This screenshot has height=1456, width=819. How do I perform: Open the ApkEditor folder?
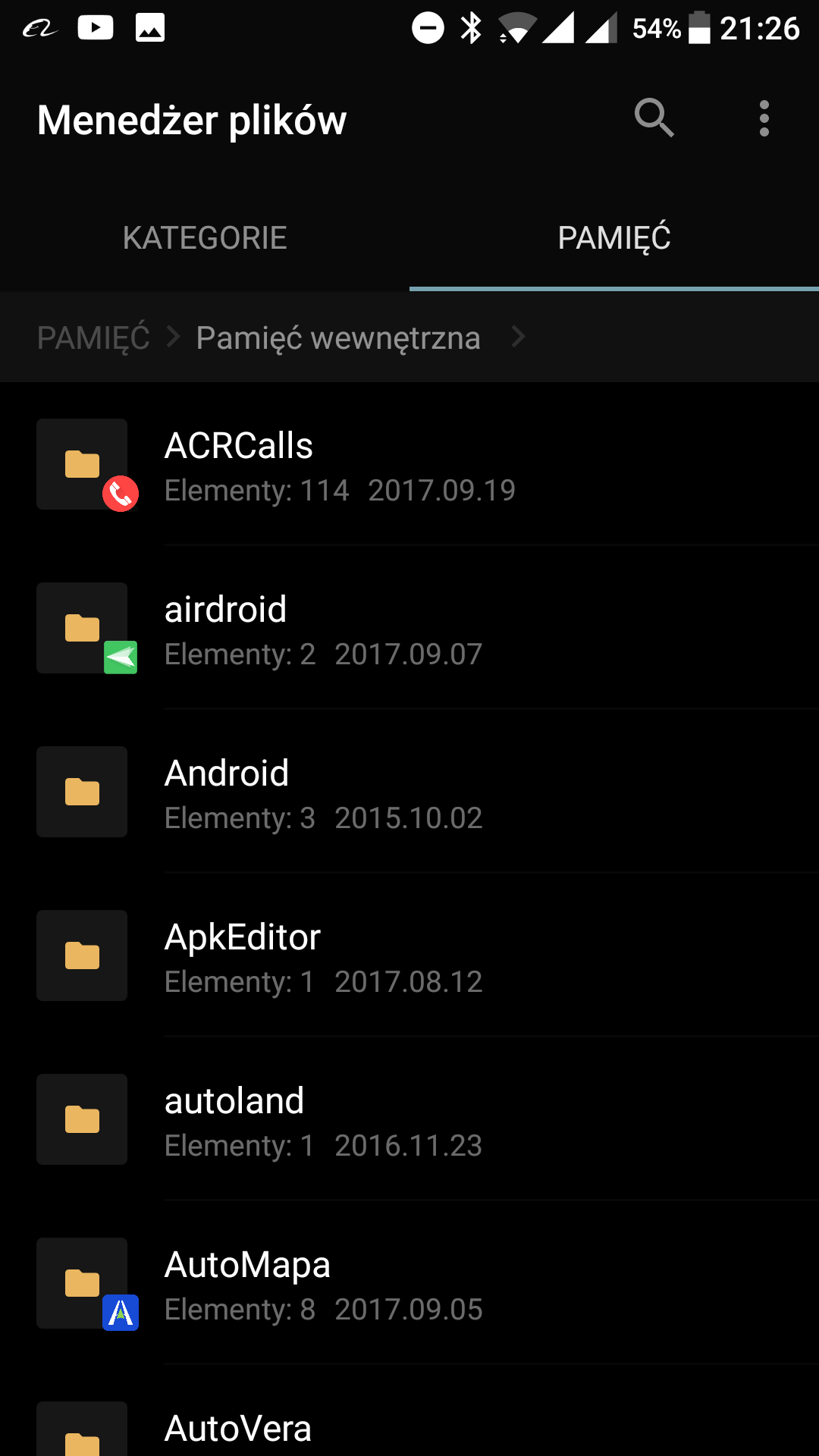click(x=409, y=956)
